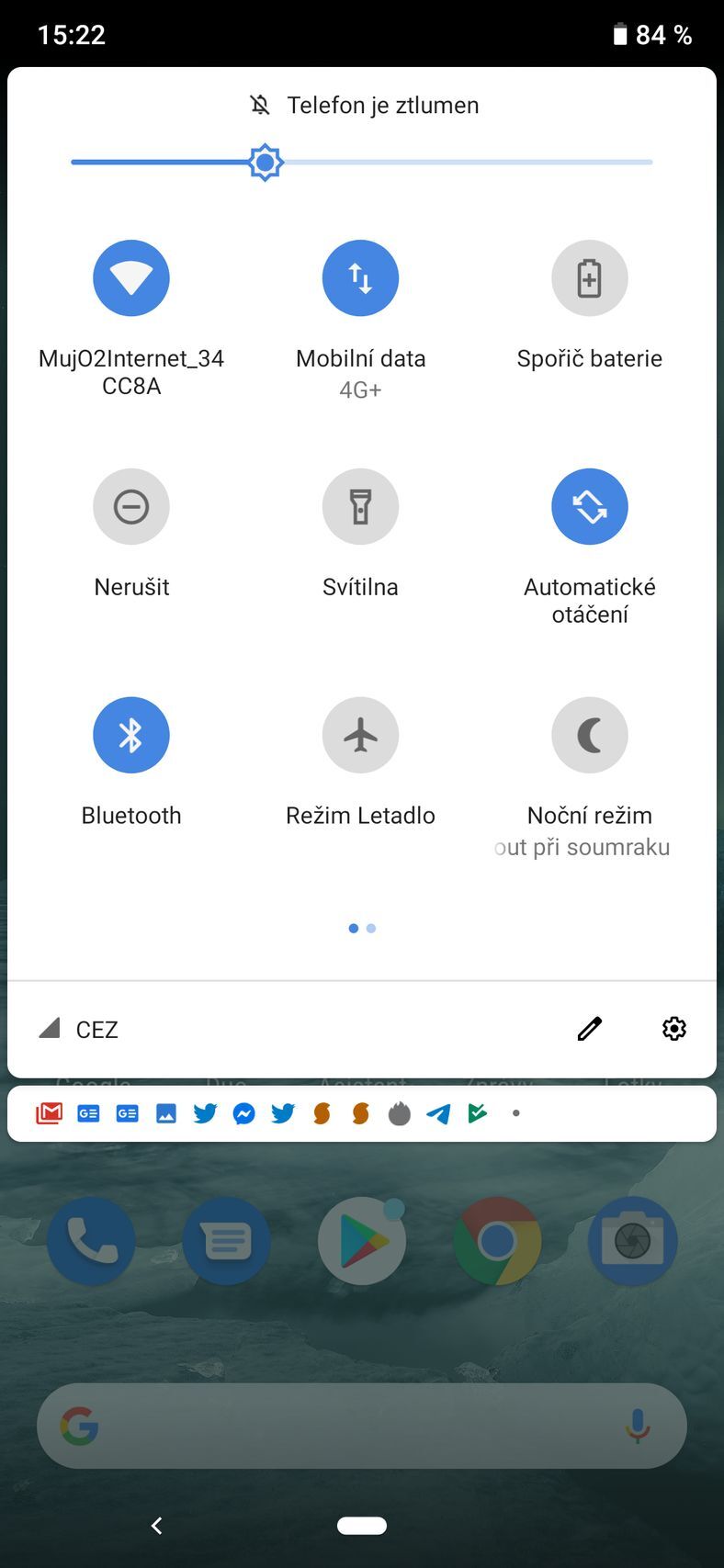Open the Wi-Fi tile for MujO2Internet_34CC8A
The height and width of the screenshot is (1568, 724).
(131, 277)
